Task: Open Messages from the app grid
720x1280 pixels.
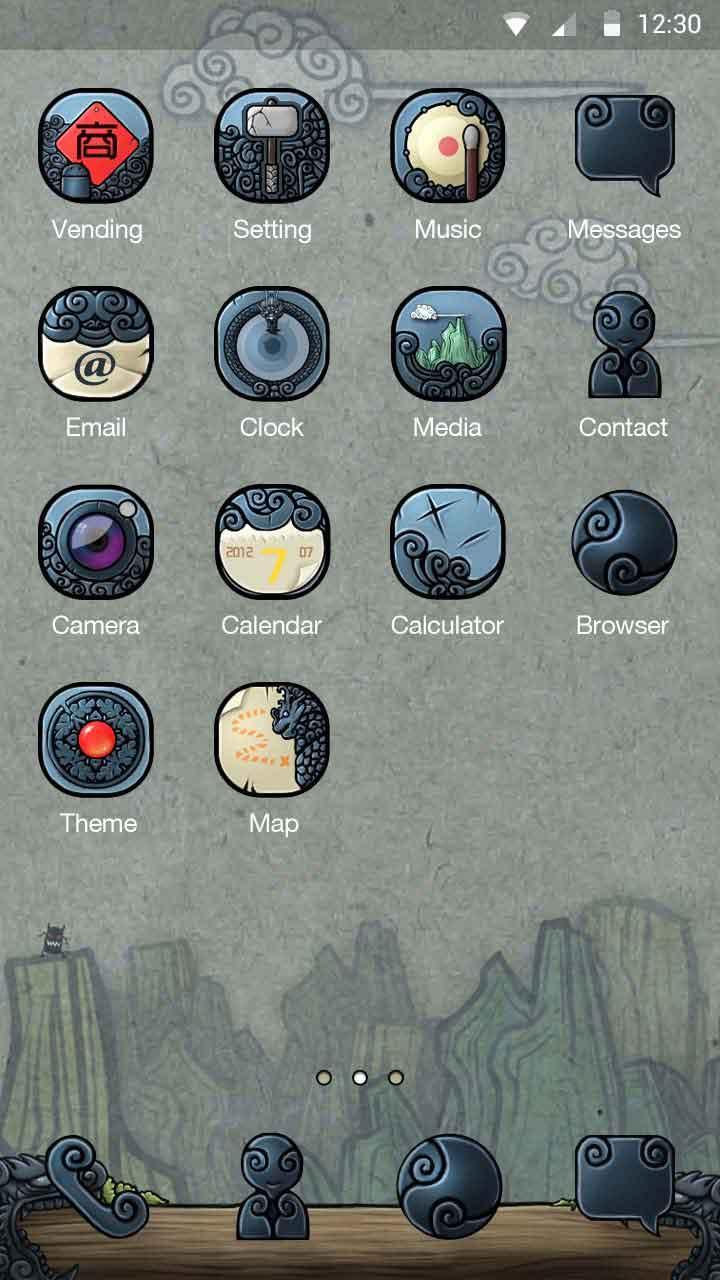Action: (x=624, y=147)
